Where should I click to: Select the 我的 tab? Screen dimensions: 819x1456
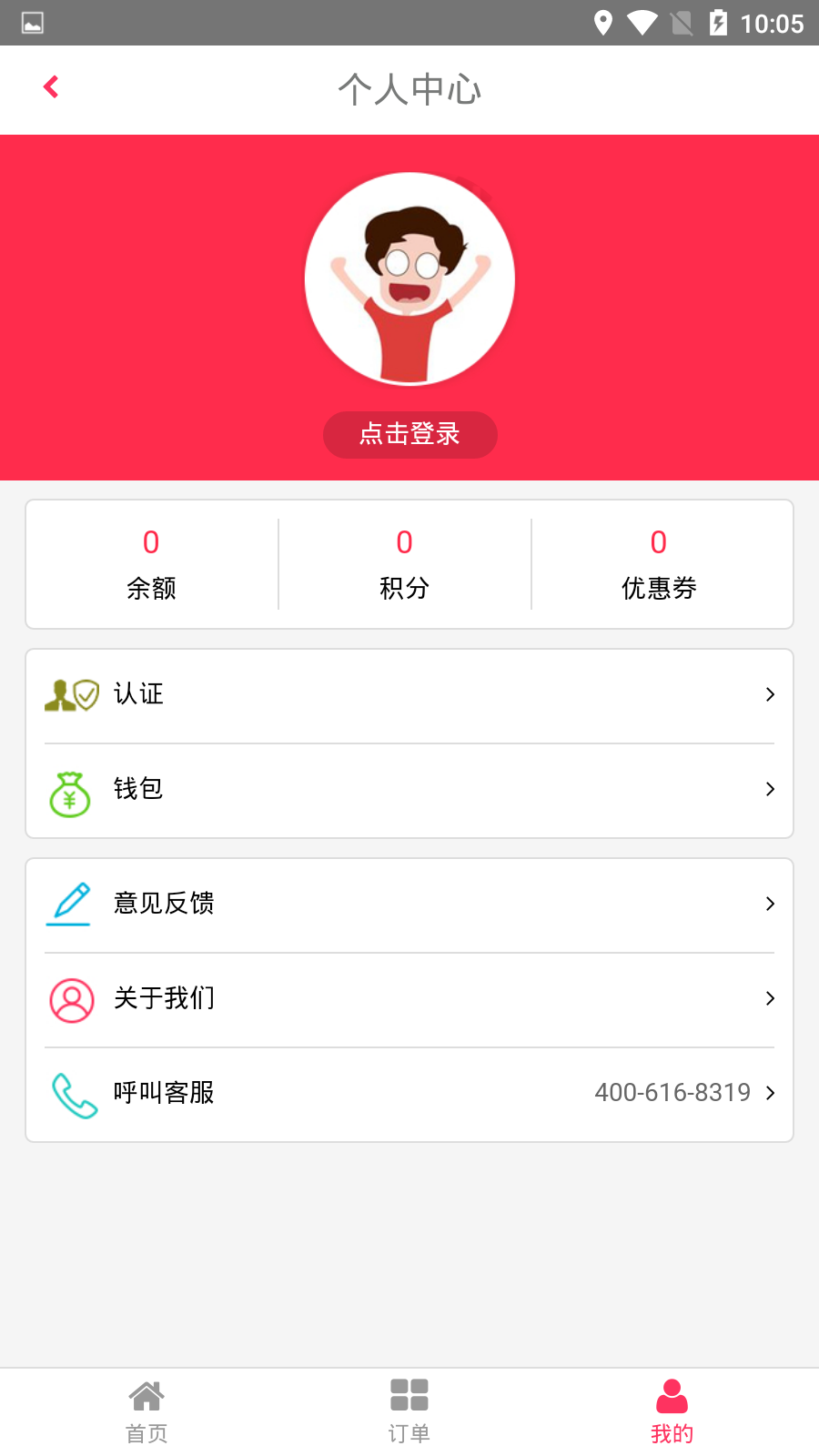(672, 1411)
